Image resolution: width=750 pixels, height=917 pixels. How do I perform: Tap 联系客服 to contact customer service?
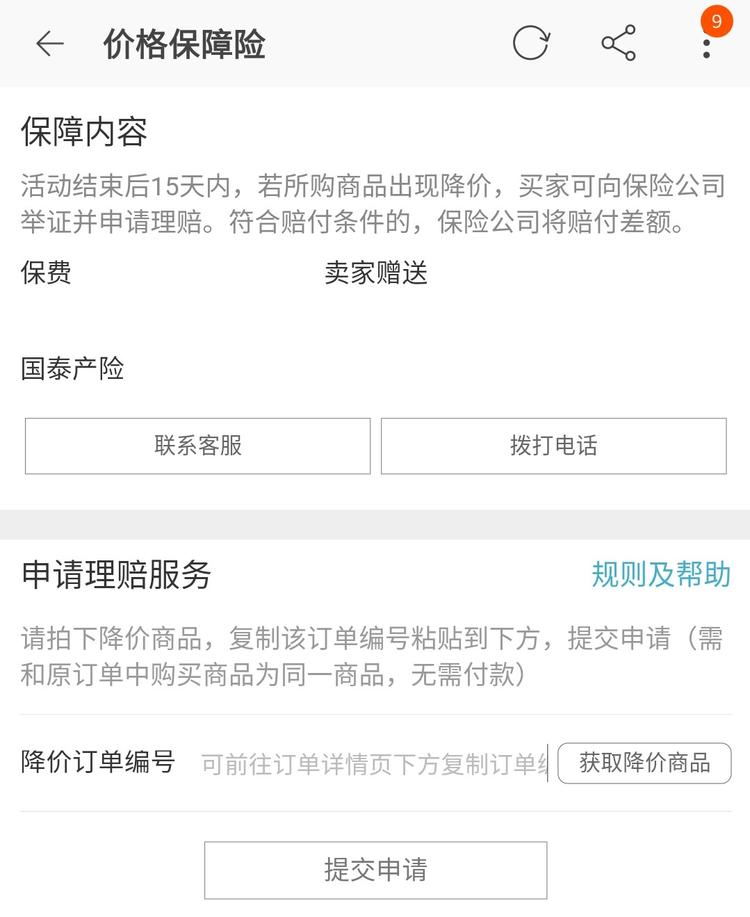(x=196, y=446)
